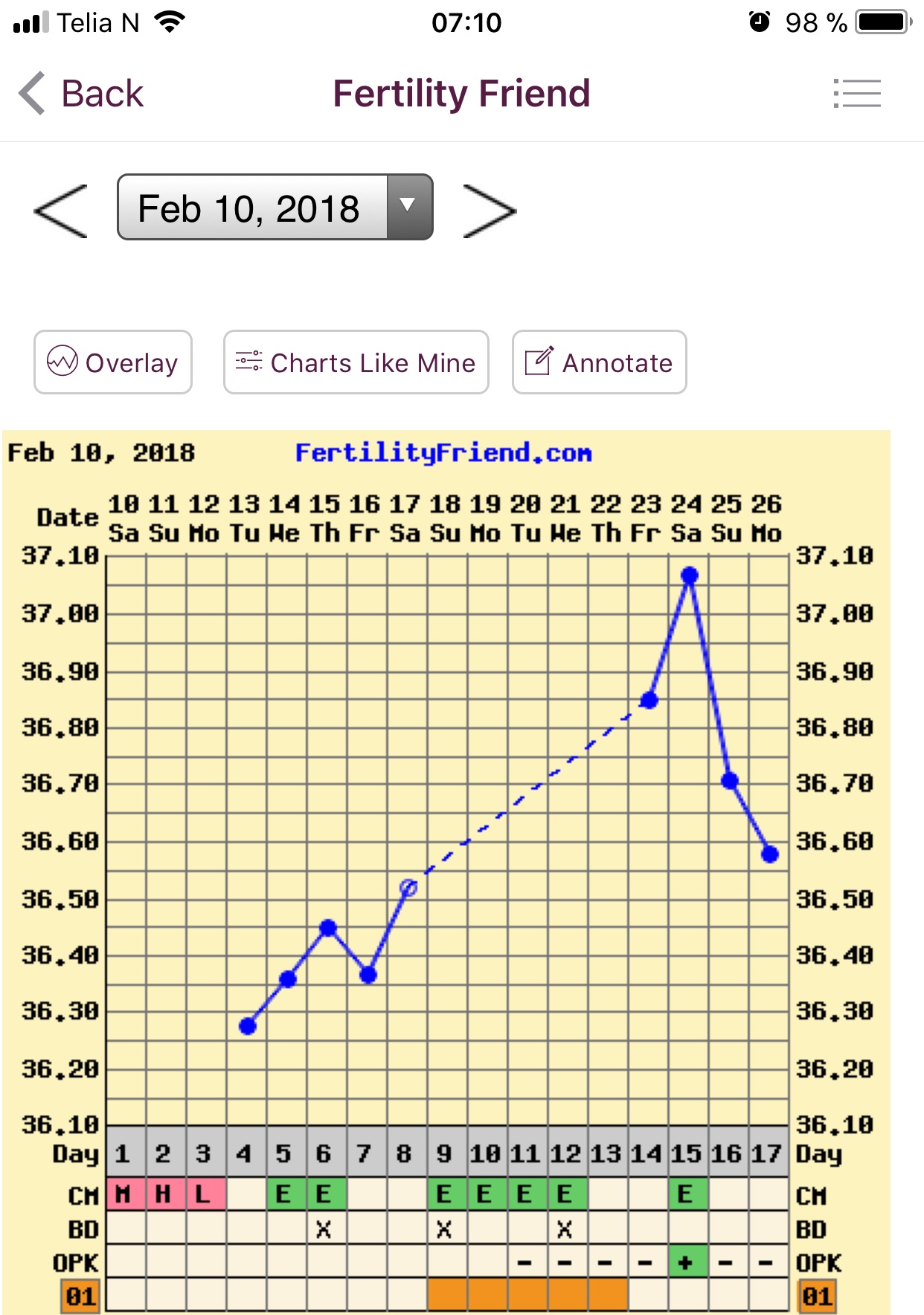Go to the next cycle chart

click(x=489, y=211)
